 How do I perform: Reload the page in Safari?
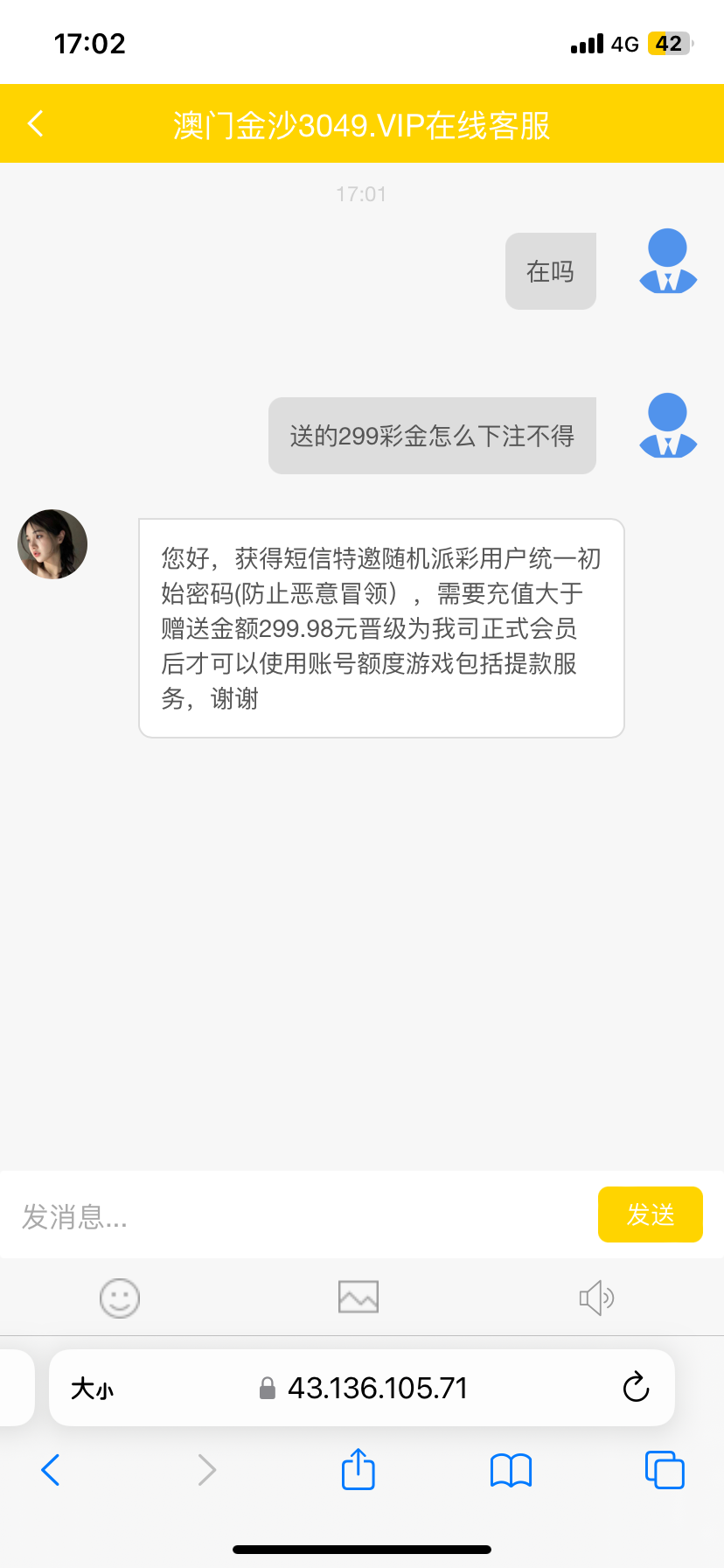pos(636,1388)
